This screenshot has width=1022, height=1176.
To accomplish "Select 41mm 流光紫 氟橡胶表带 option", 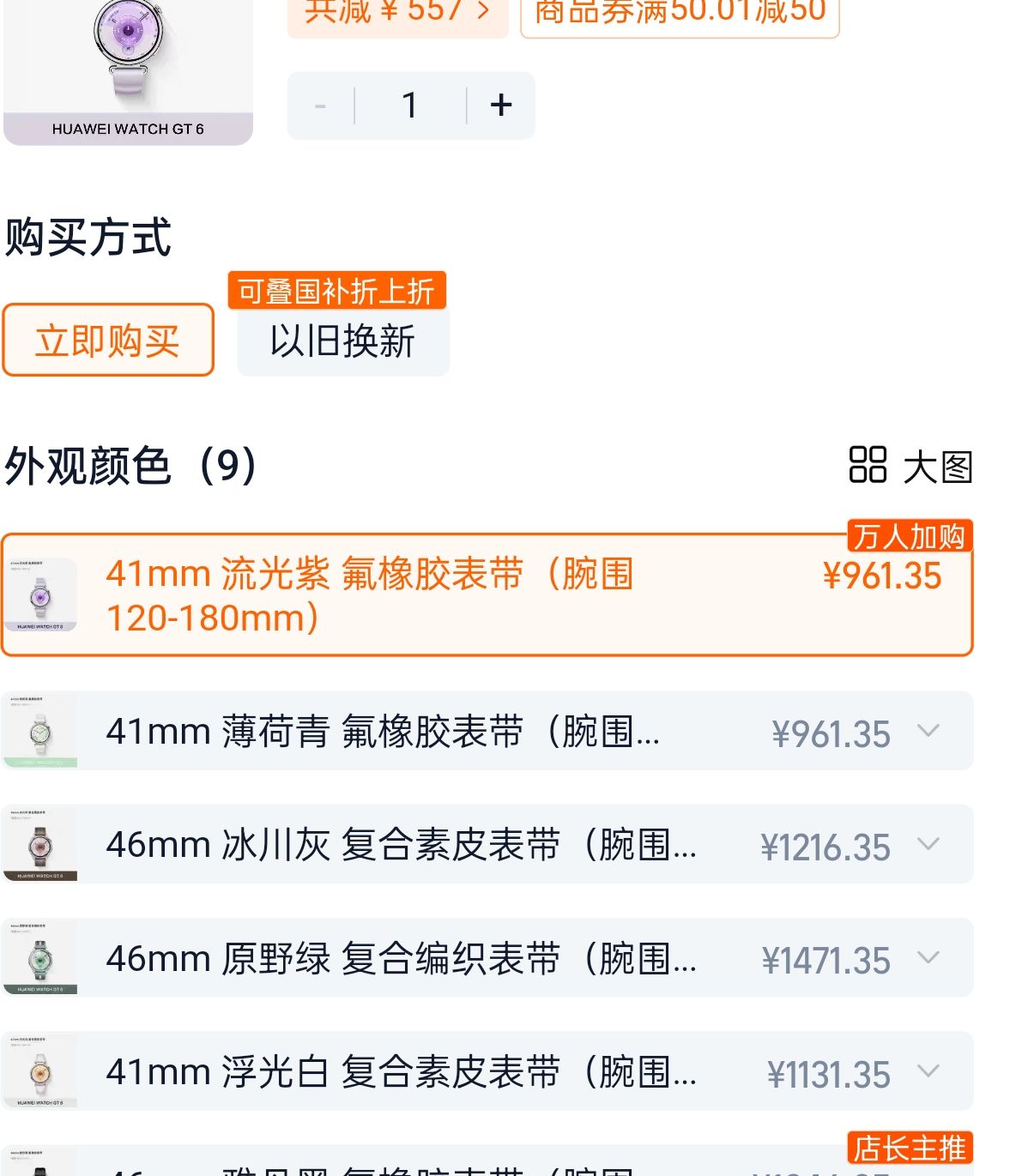I will pyautogui.click(x=487, y=594).
